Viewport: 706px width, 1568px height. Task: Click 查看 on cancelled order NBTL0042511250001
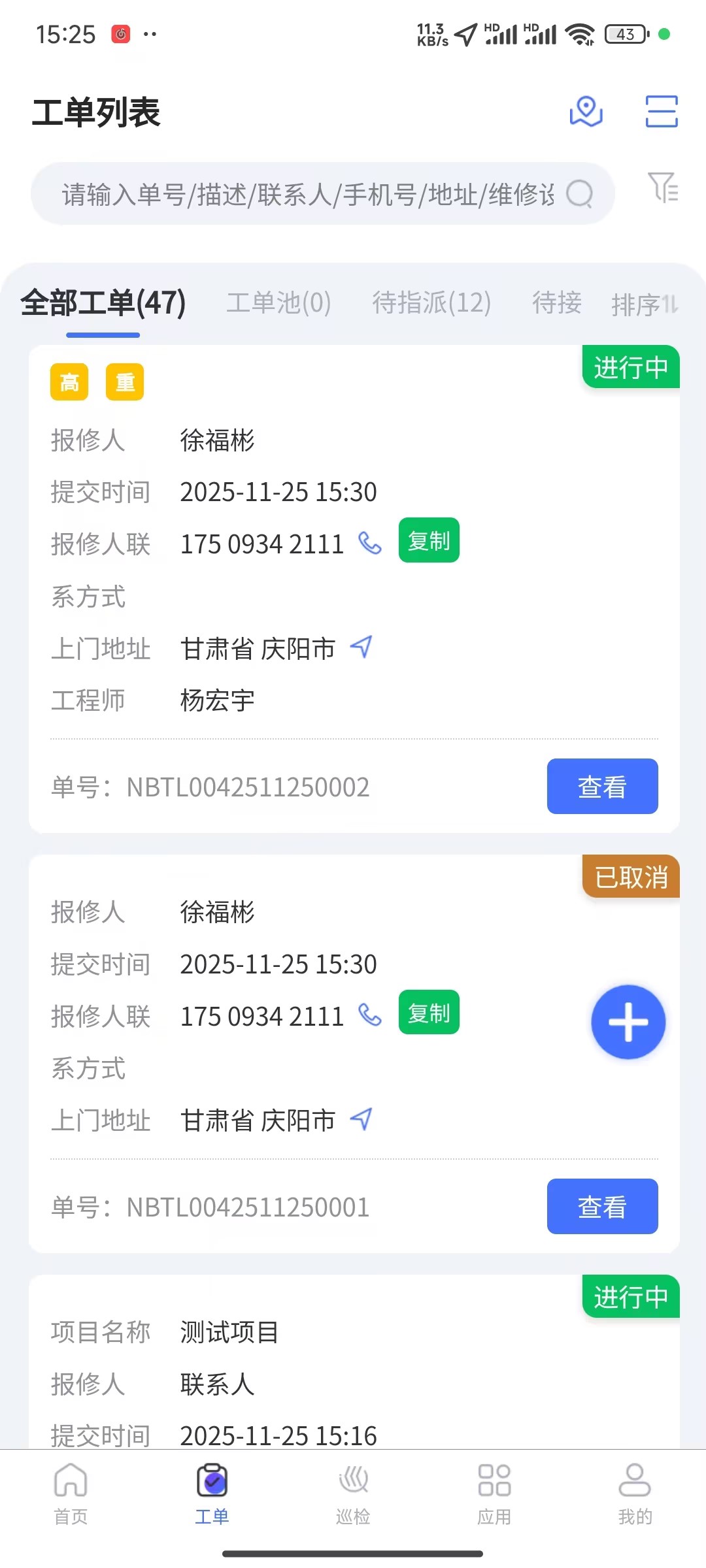point(601,1207)
